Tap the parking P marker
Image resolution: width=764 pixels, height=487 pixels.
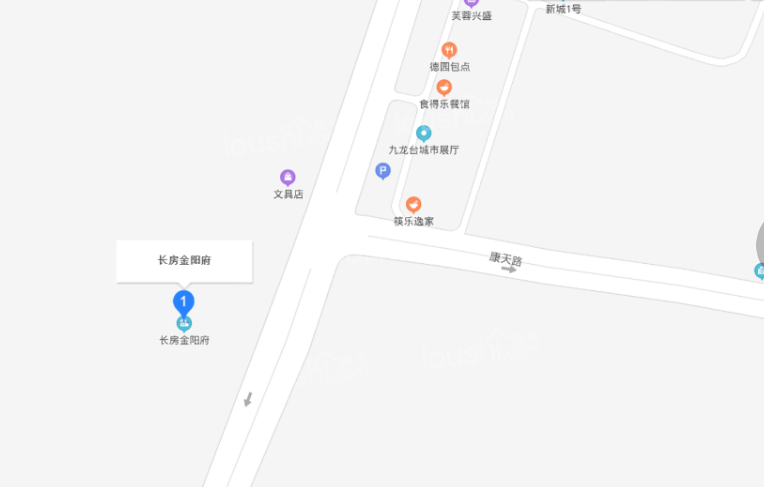(382, 171)
